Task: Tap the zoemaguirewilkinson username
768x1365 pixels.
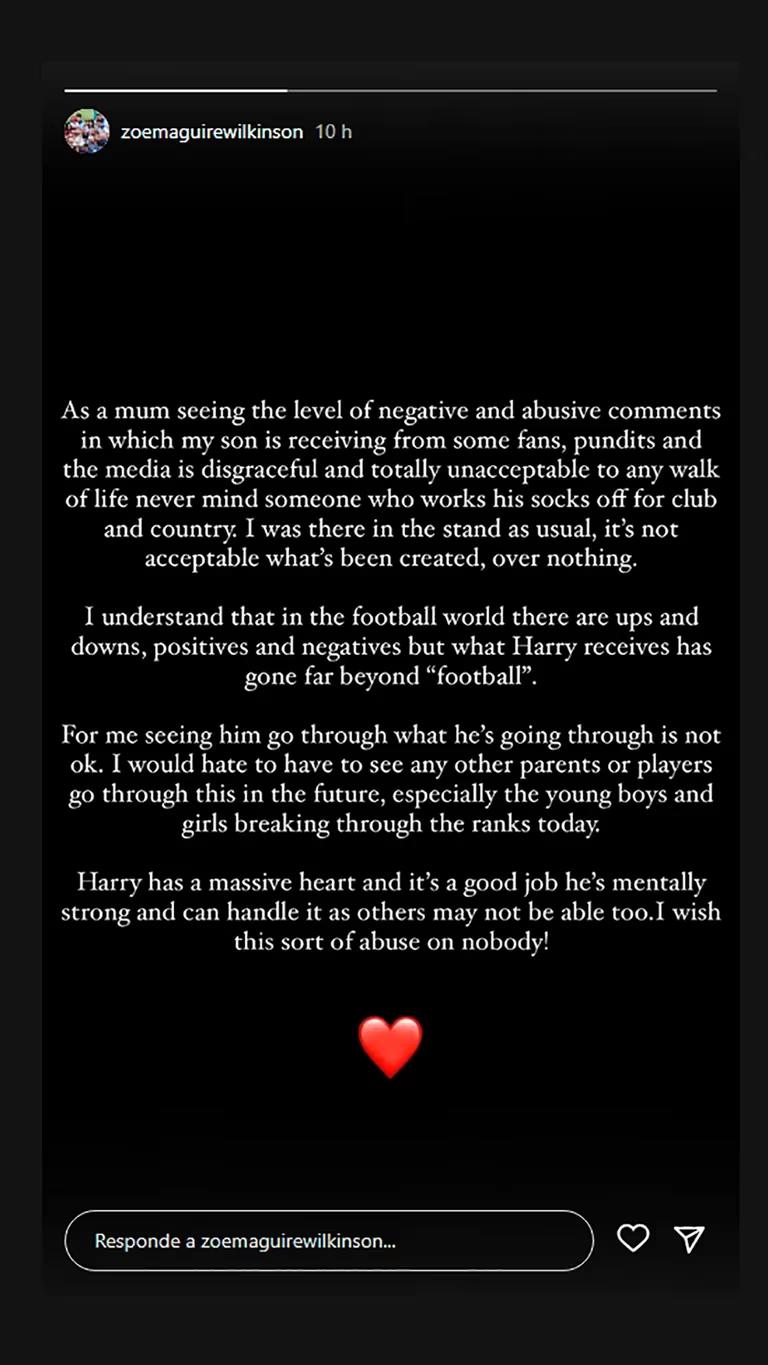Action: pos(211,132)
